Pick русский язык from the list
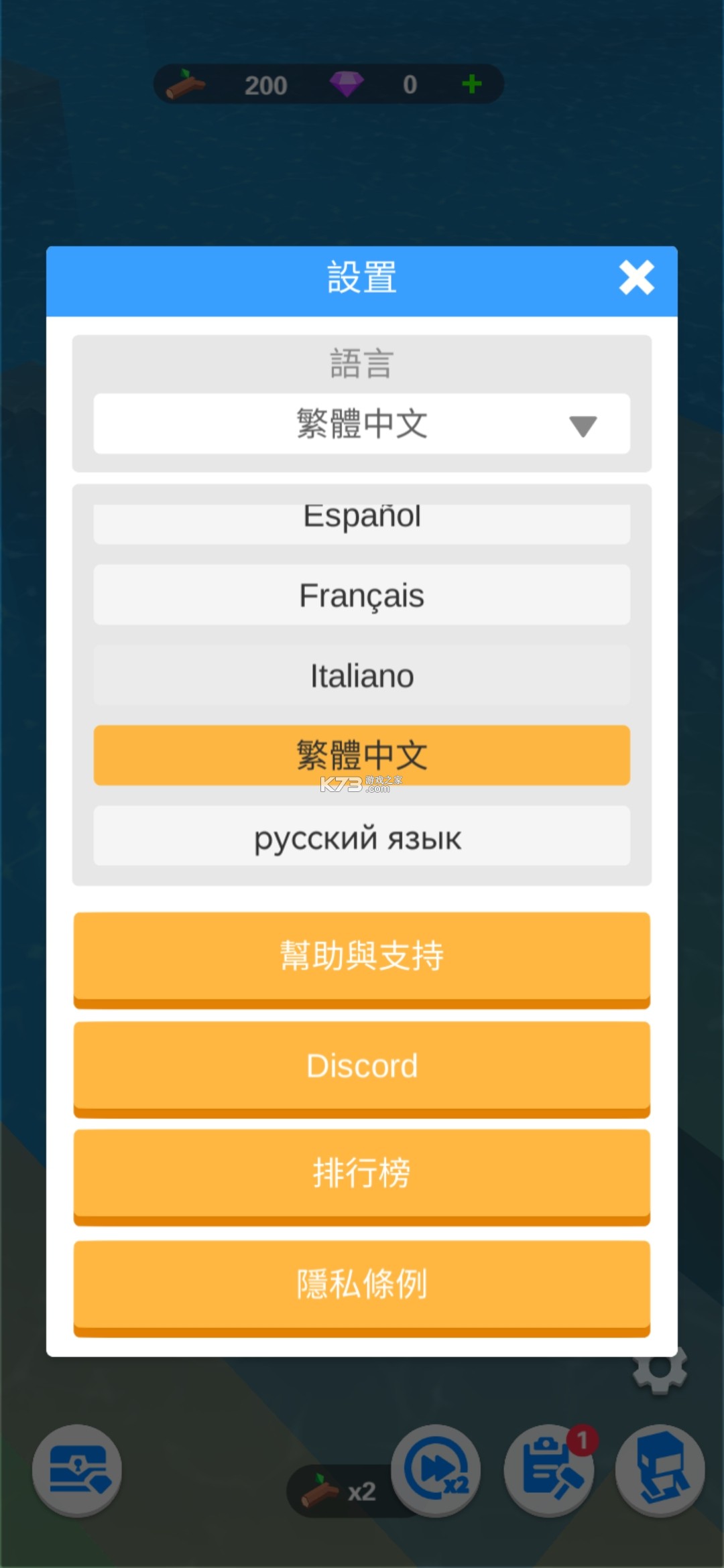724x1568 pixels. click(361, 836)
